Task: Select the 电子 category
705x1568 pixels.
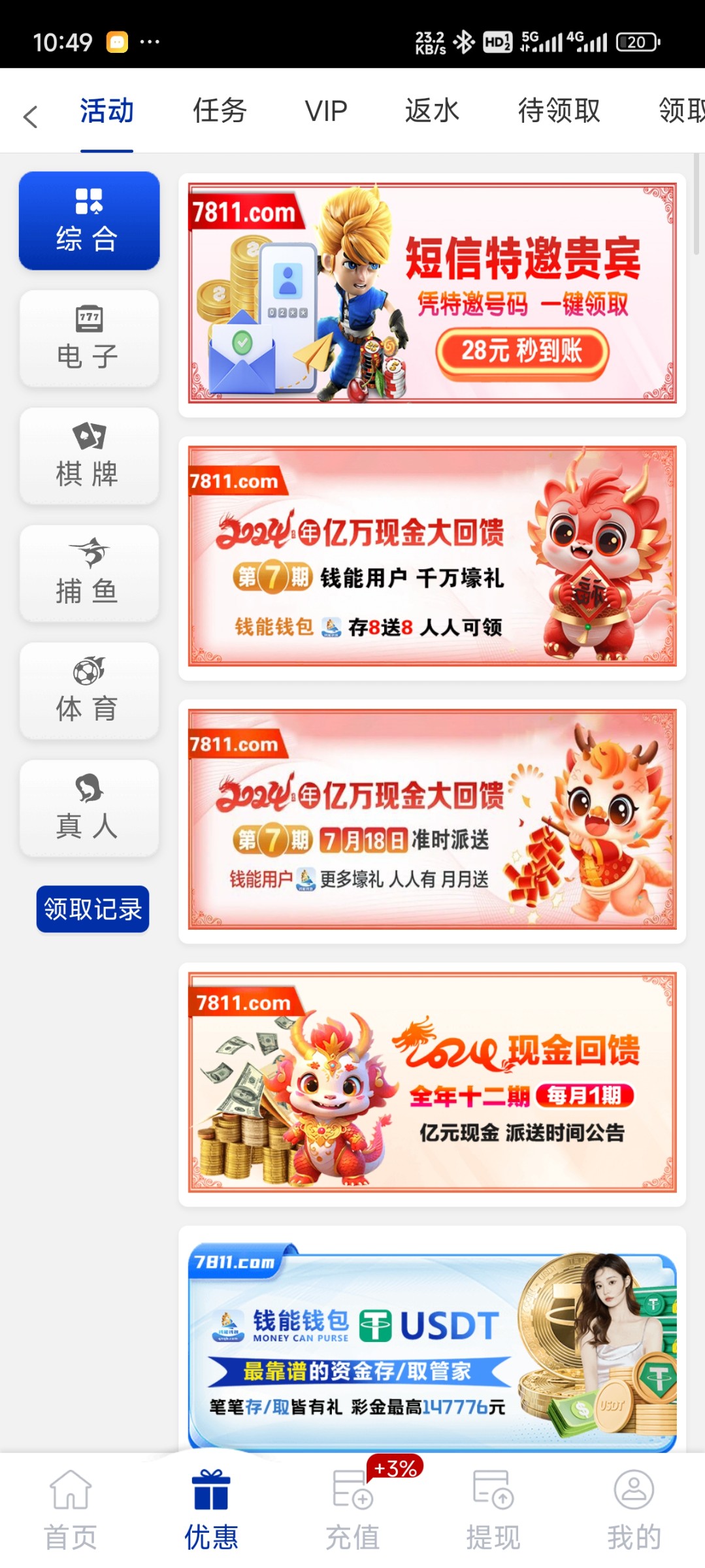Action: click(x=89, y=338)
